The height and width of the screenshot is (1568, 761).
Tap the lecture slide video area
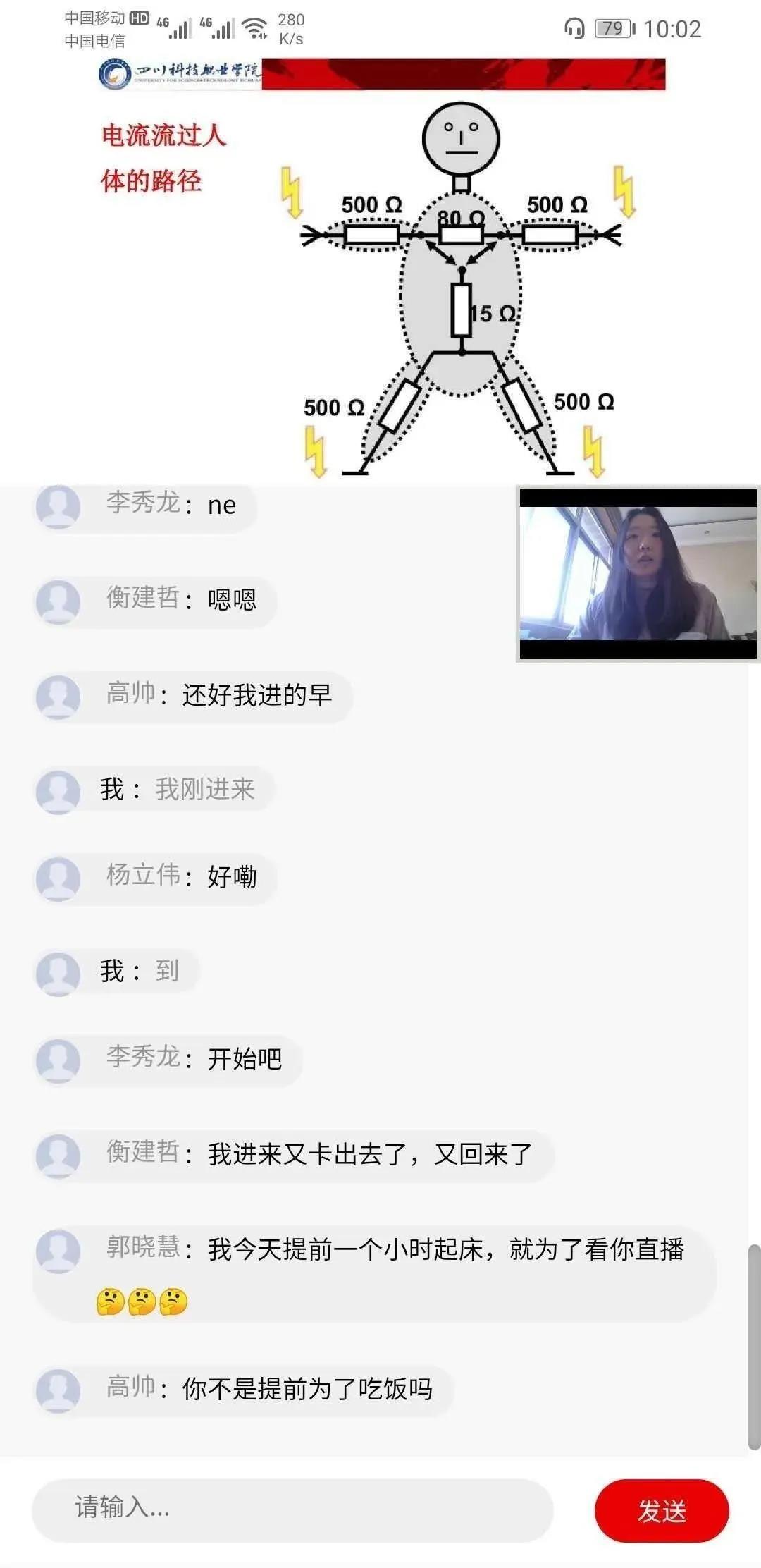[x=381, y=271]
